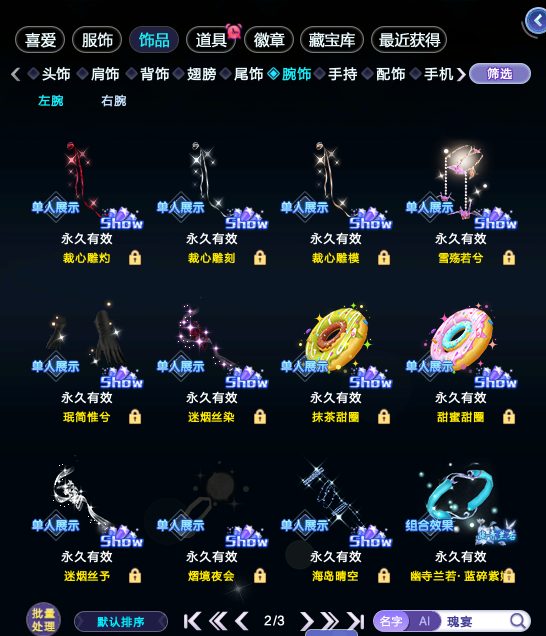Switch to the 右腕 filter
Viewport: 546px width, 636px height.
pos(114,101)
